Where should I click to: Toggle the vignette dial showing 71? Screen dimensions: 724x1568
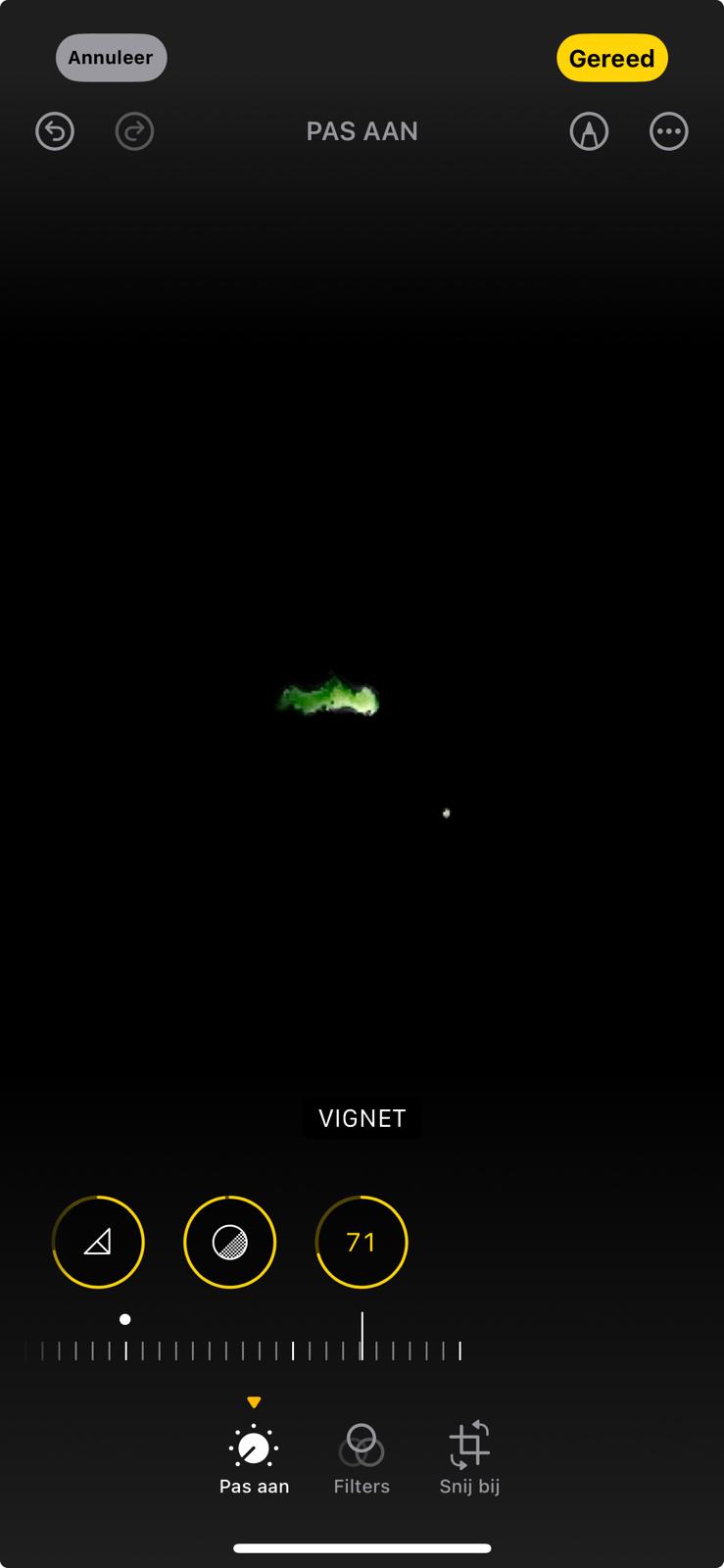click(362, 1242)
